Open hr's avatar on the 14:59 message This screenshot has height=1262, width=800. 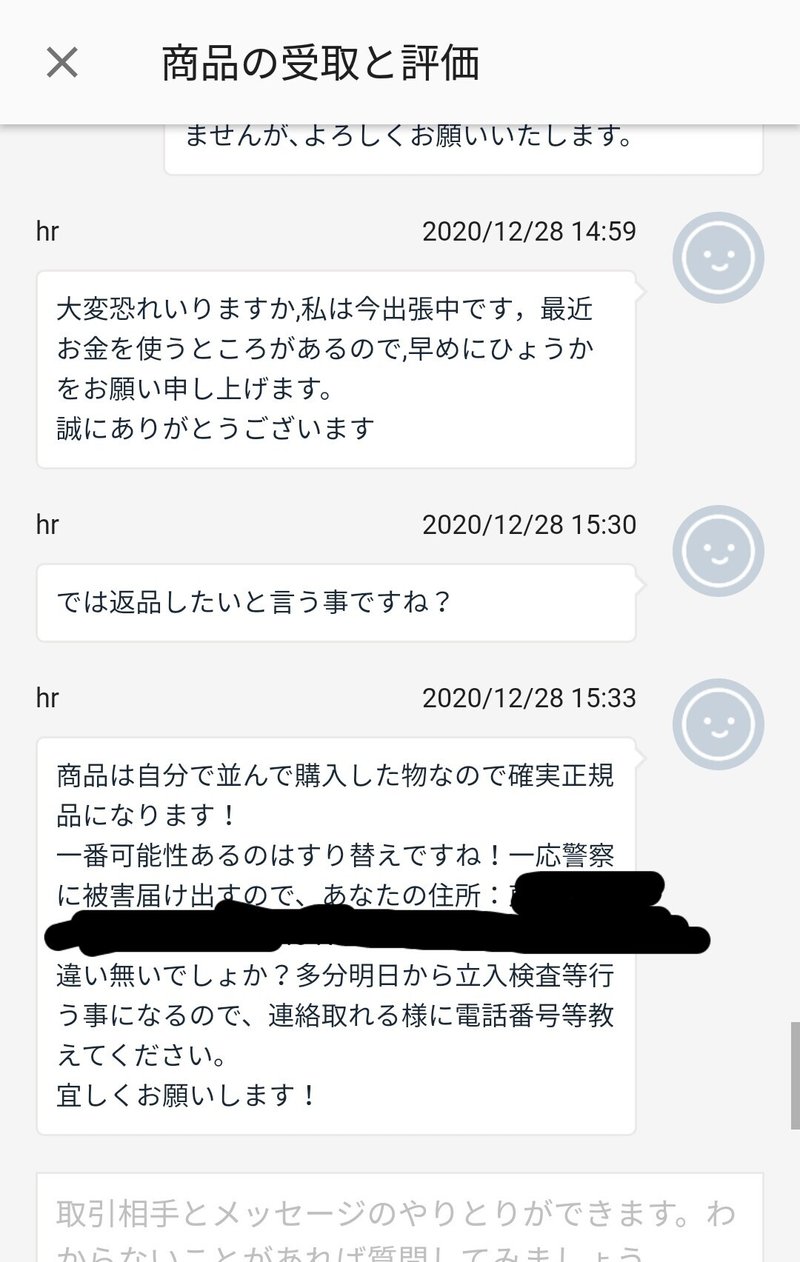pos(717,258)
